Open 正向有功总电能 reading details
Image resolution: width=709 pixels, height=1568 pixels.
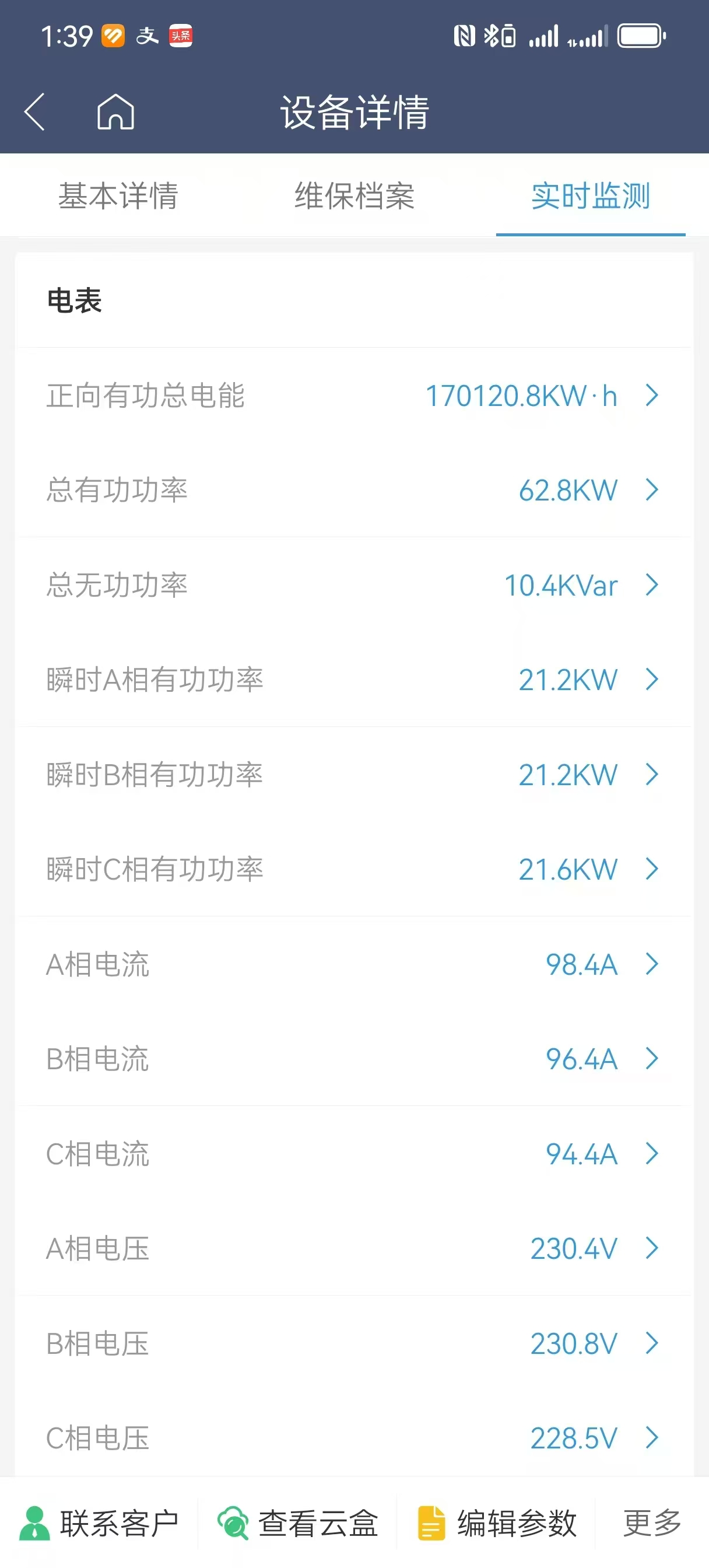tap(353, 395)
